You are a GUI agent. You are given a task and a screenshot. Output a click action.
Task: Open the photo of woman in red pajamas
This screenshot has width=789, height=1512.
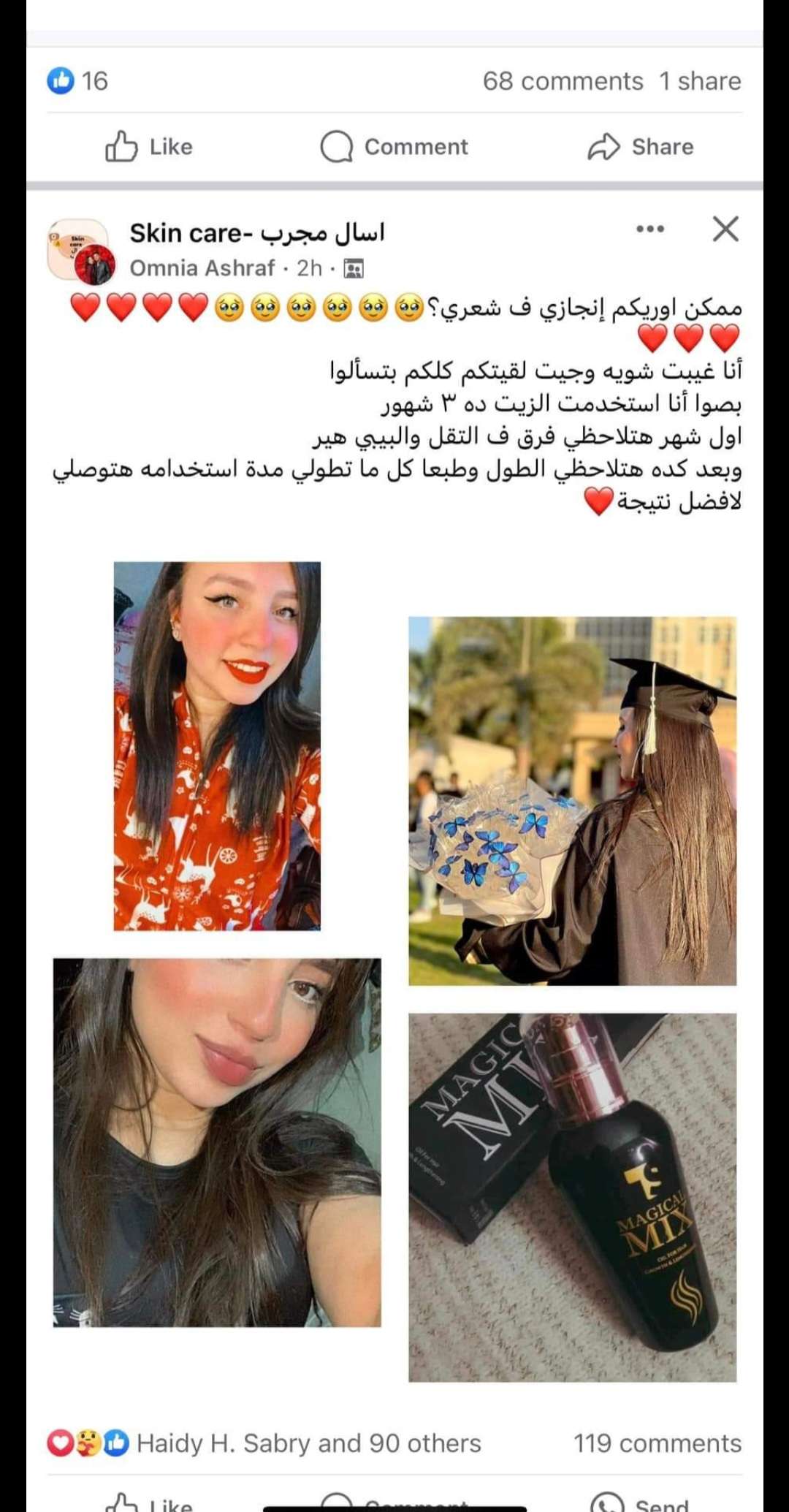click(x=217, y=745)
